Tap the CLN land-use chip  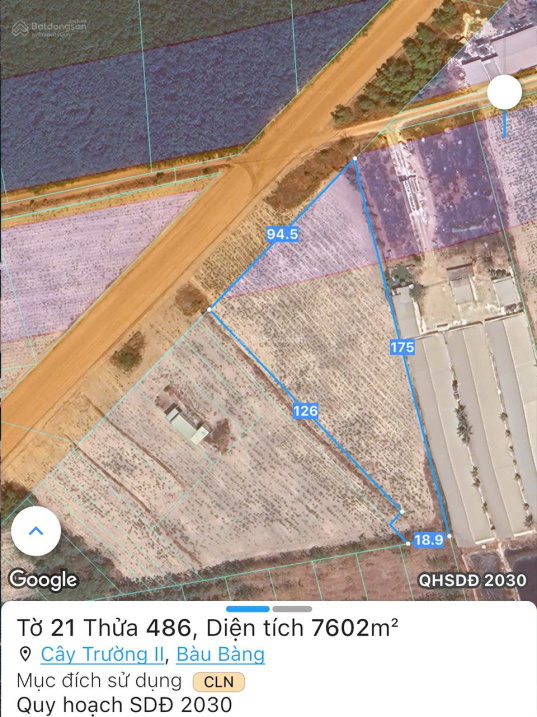click(x=219, y=682)
